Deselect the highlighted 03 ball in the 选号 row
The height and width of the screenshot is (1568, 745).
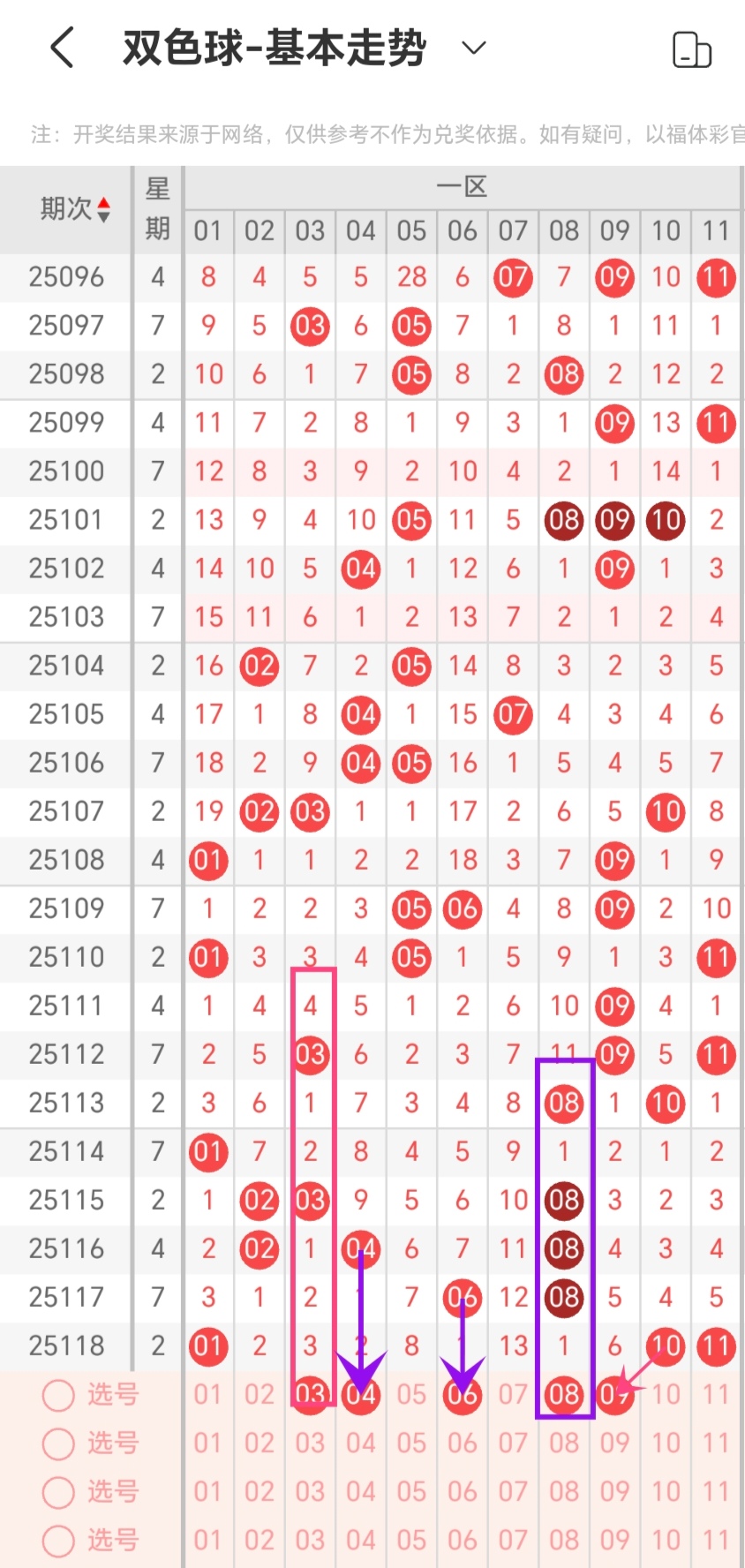pos(310,1395)
